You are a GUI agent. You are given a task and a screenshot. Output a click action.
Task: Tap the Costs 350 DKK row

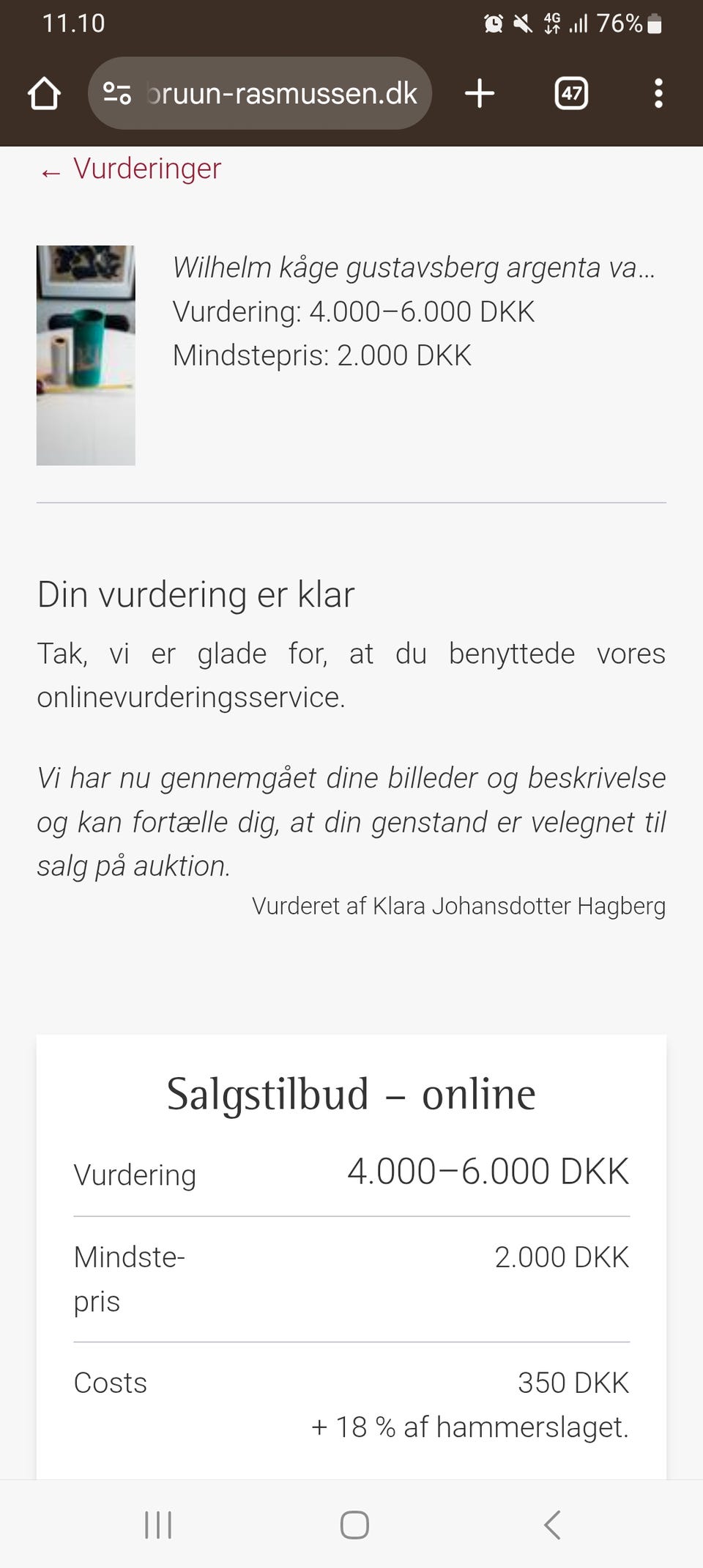coord(351,1383)
